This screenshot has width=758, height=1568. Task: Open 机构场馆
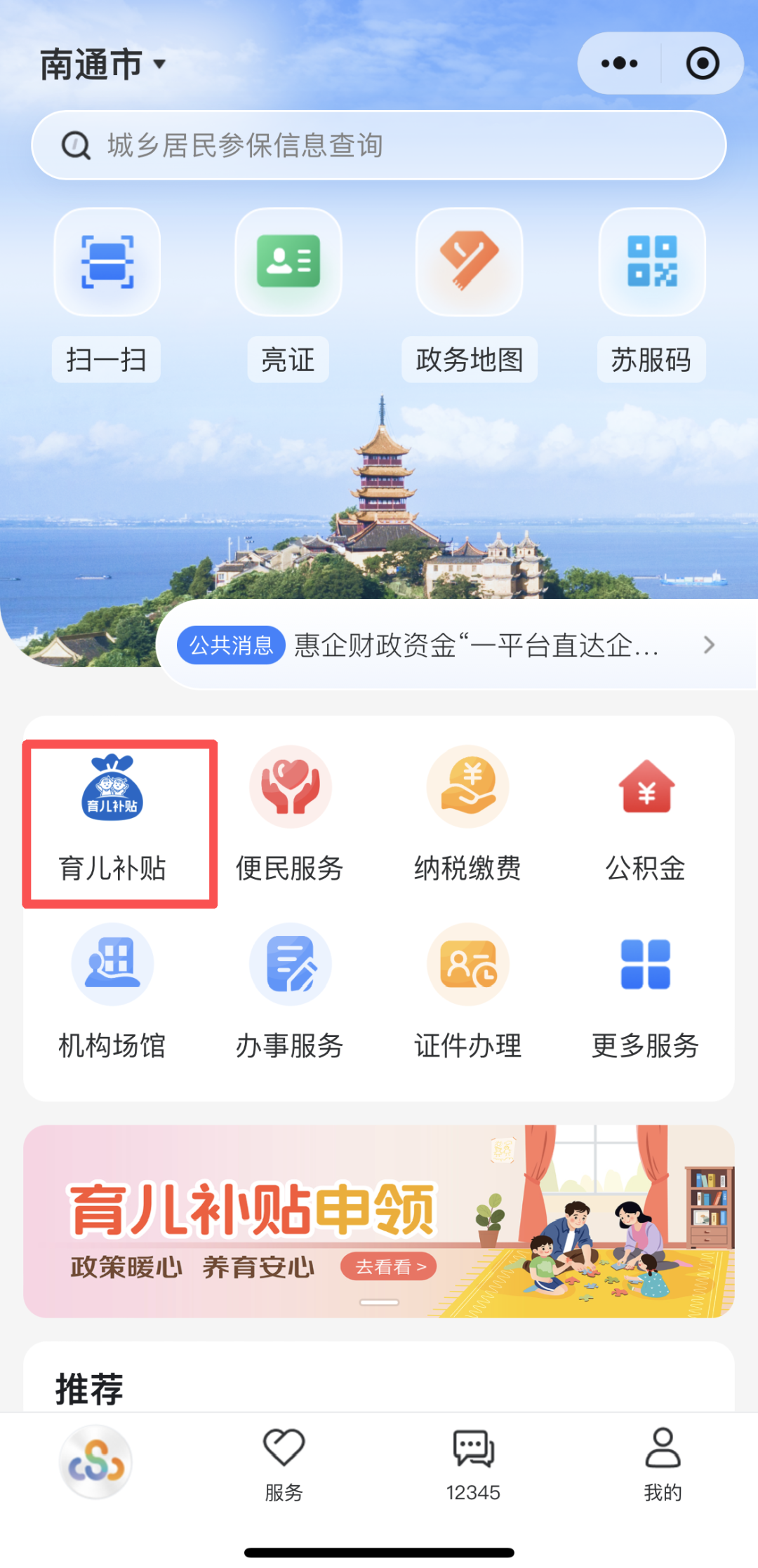[112, 991]
